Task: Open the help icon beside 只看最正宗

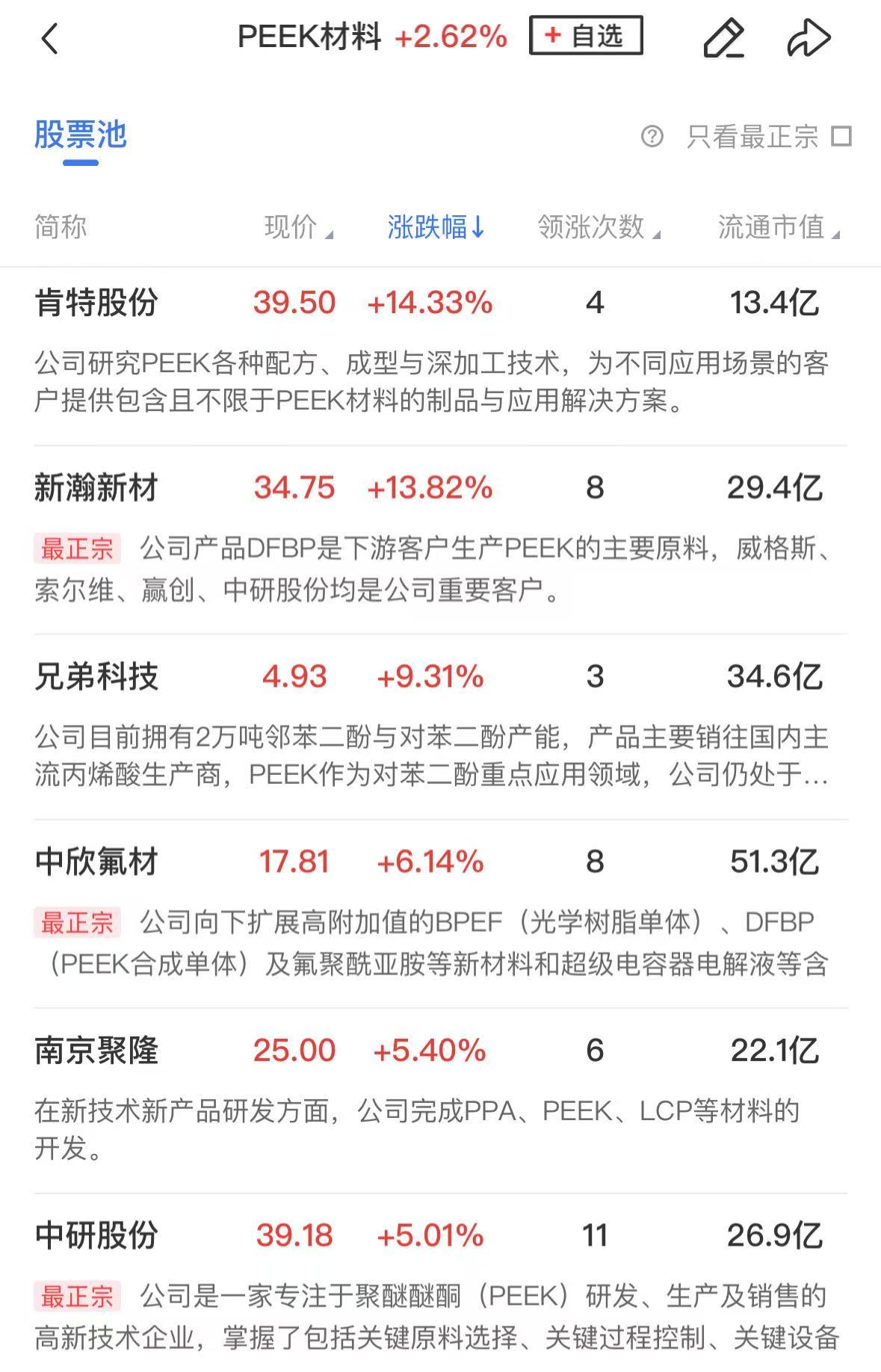Action: point(652,137)
